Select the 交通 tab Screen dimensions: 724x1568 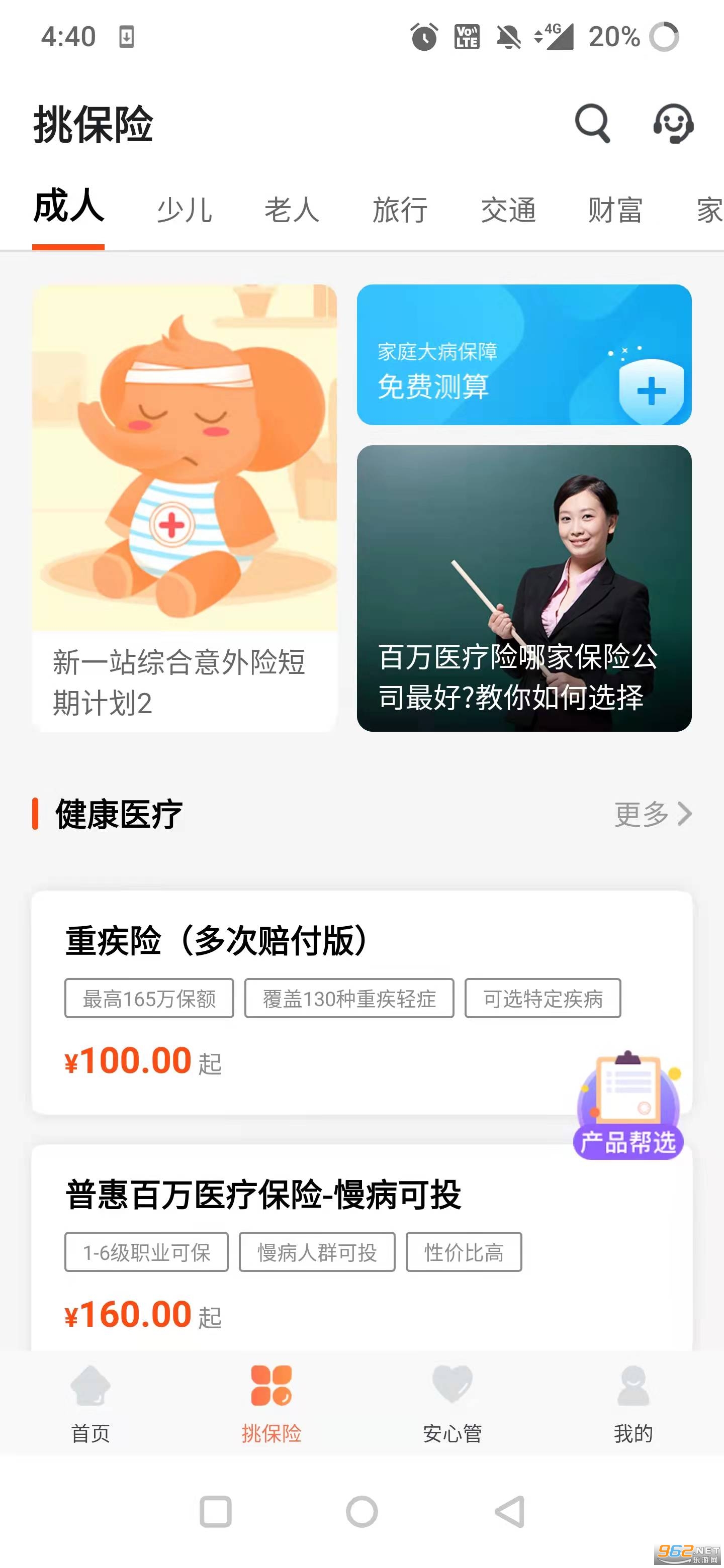pos(508,210)
